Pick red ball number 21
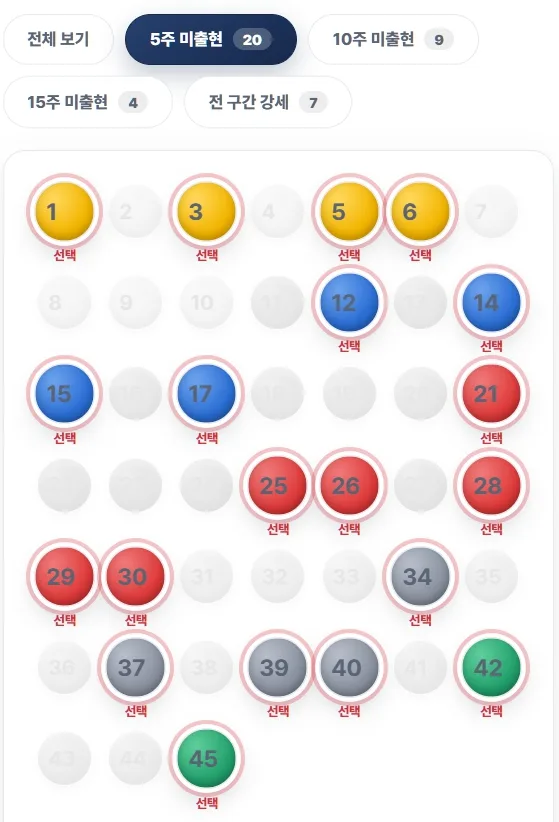This screenshot has width=559, height=822. [x=491, y=394]
